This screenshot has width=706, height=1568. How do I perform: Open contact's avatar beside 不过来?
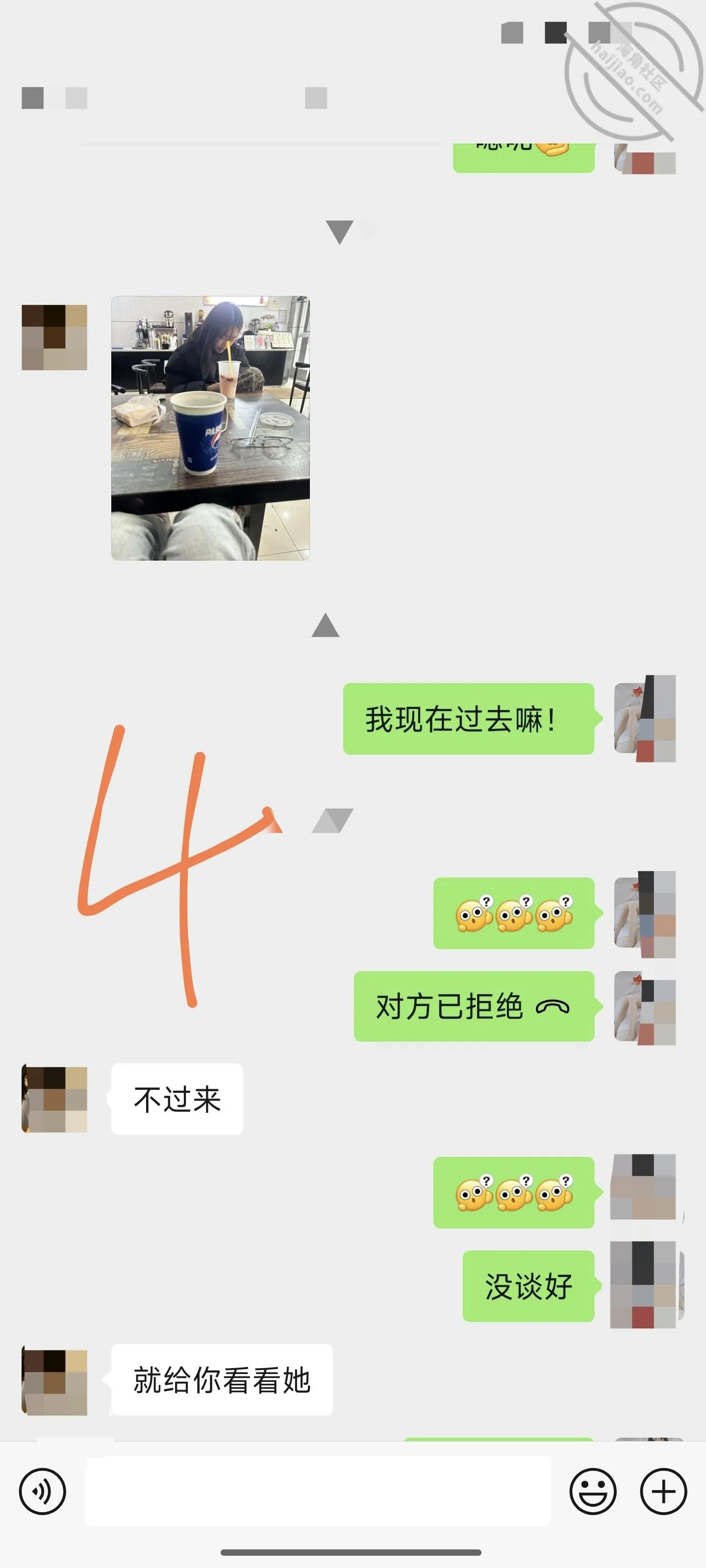[54, 1099]
